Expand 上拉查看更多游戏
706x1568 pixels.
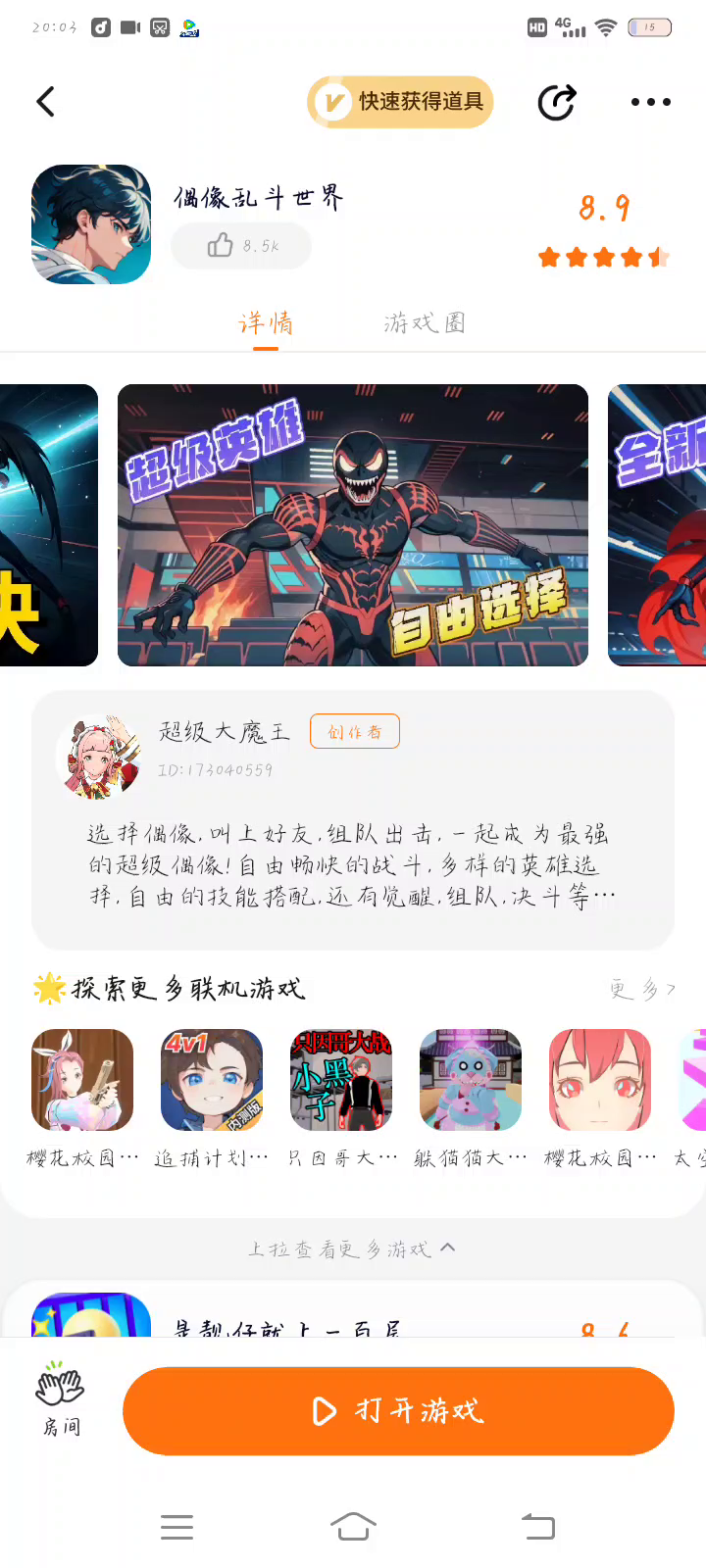[351, 1249]
